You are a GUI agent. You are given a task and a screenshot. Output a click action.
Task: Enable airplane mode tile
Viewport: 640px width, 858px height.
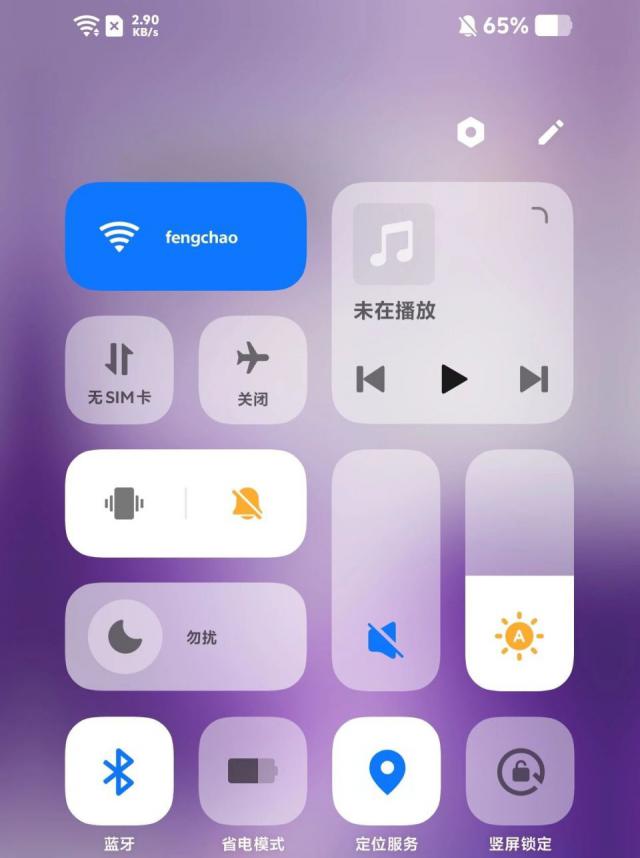[253, 369]
